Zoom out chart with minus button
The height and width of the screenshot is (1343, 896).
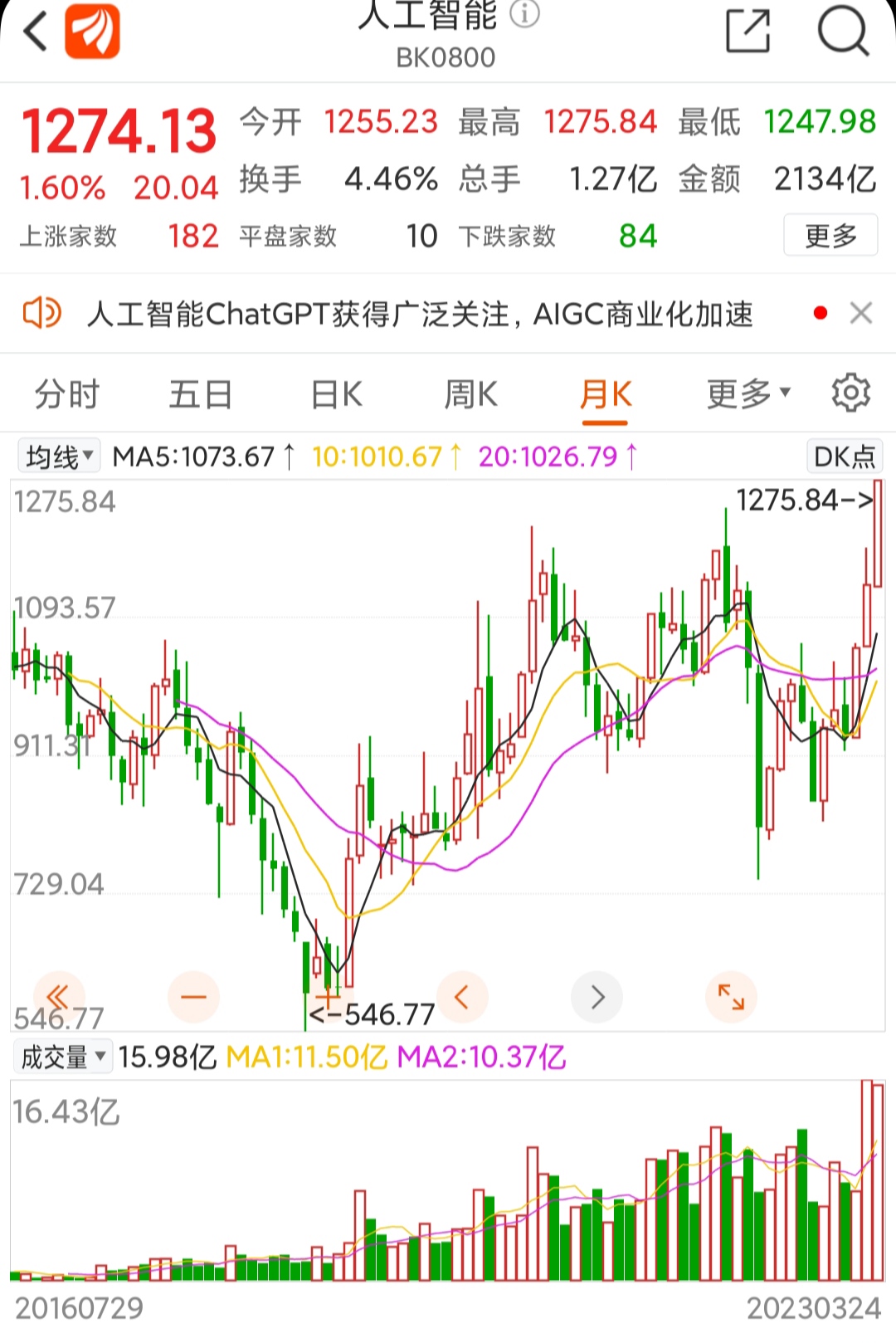pyautogui.click(x=193, y=997)
